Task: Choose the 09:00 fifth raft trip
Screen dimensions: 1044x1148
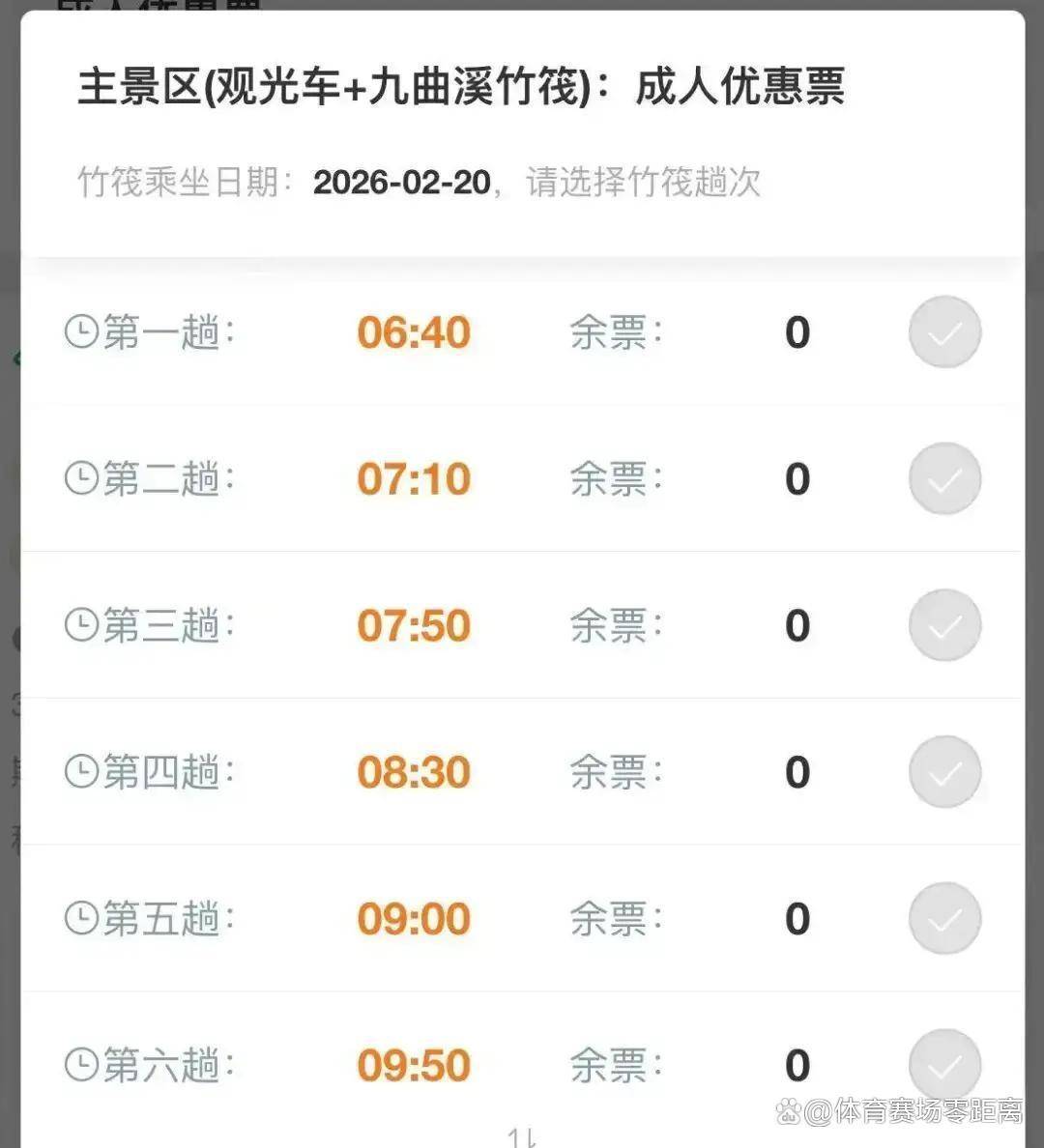Action: [944, 919]
